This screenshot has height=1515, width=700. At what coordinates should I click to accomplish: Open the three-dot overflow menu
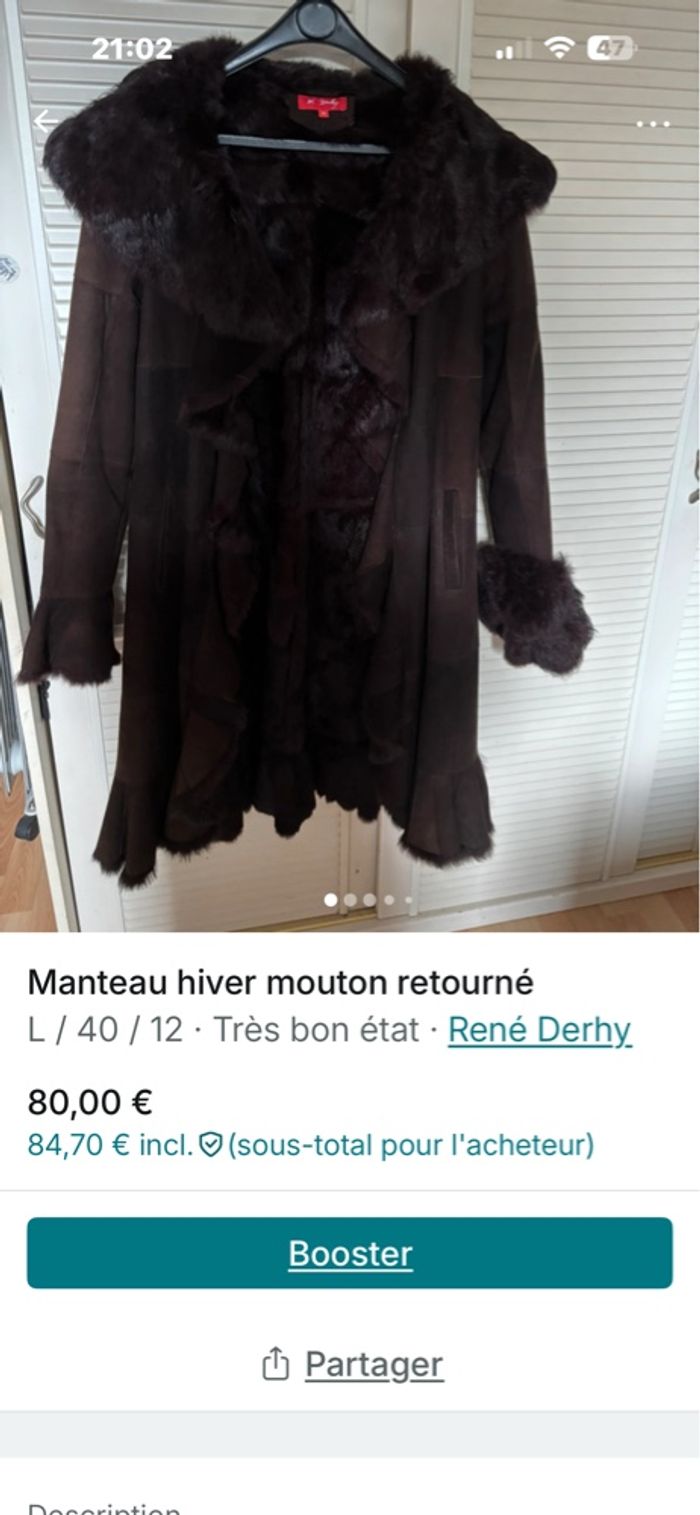click(x=653, y=124)
